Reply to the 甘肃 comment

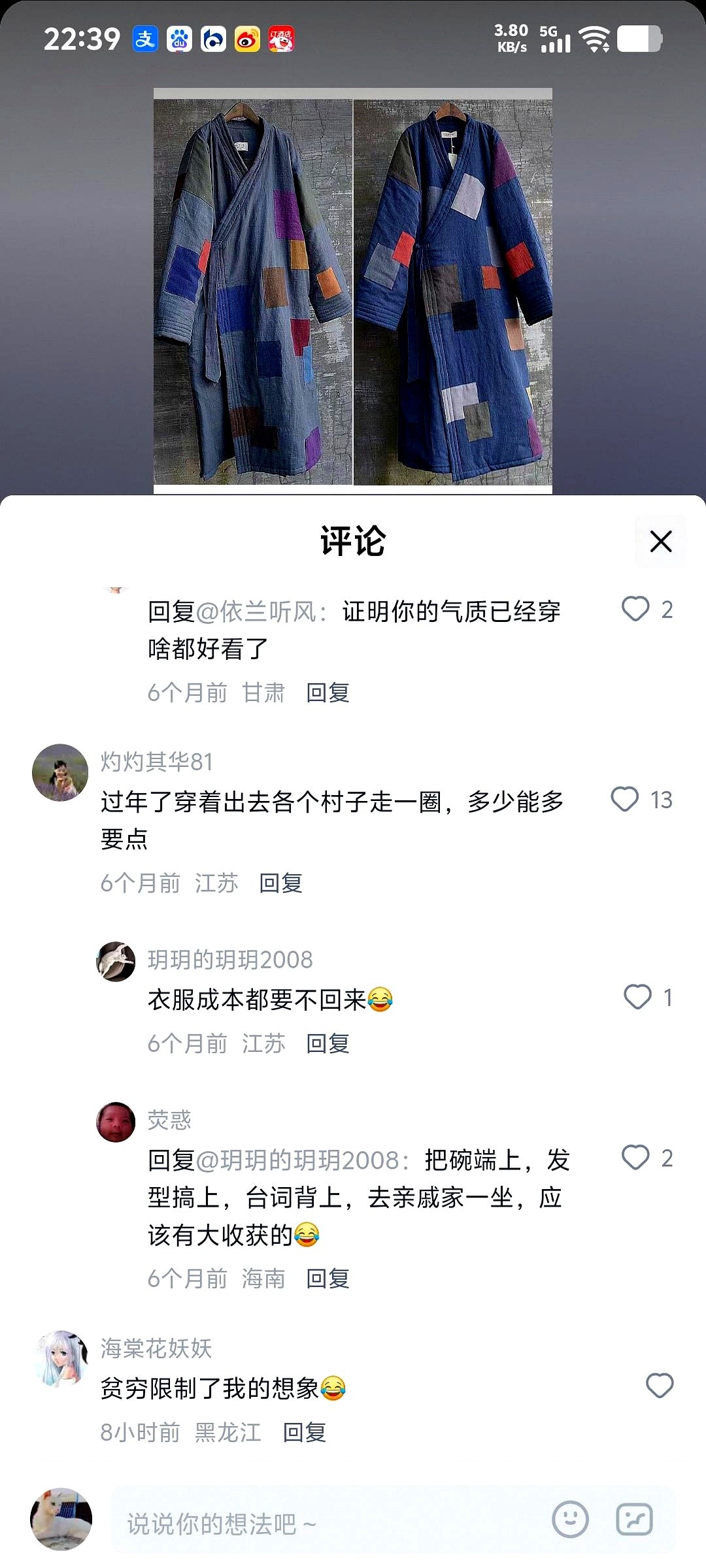pos(328,693)
